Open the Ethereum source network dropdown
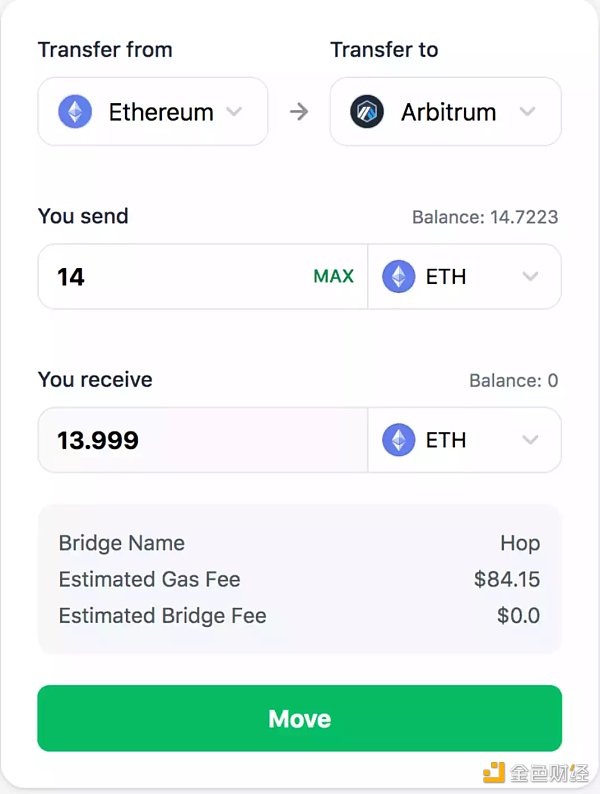The height and width of the screenshot is (794, 600). point(152,112)
